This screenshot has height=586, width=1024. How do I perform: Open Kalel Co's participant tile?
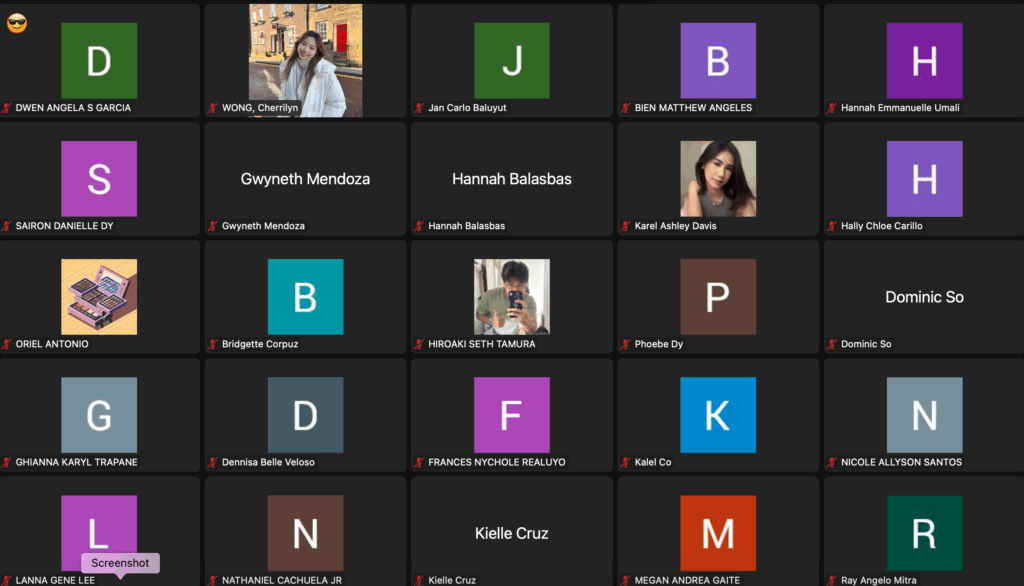(718, 415)
